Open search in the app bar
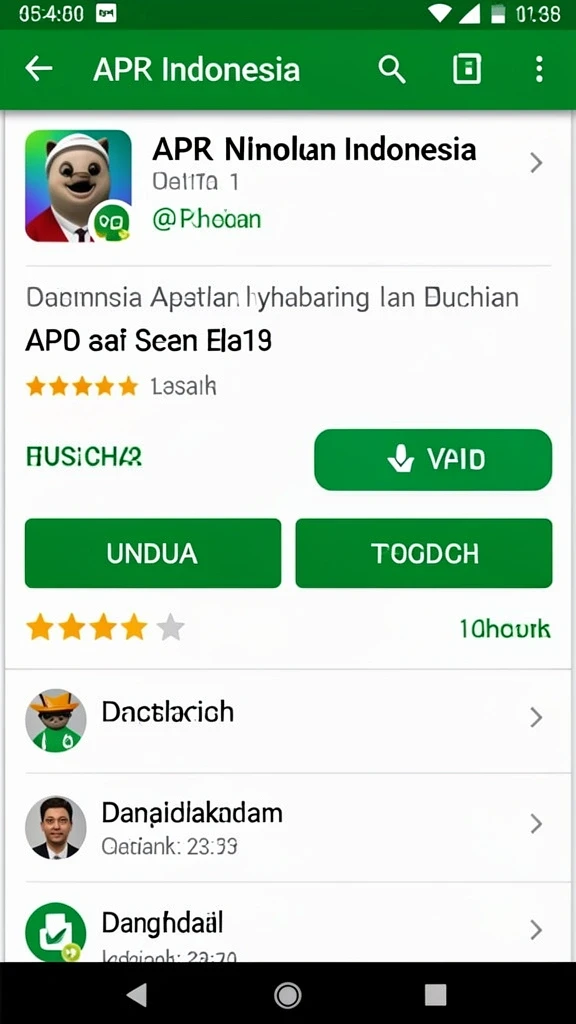 coord(392,69)
